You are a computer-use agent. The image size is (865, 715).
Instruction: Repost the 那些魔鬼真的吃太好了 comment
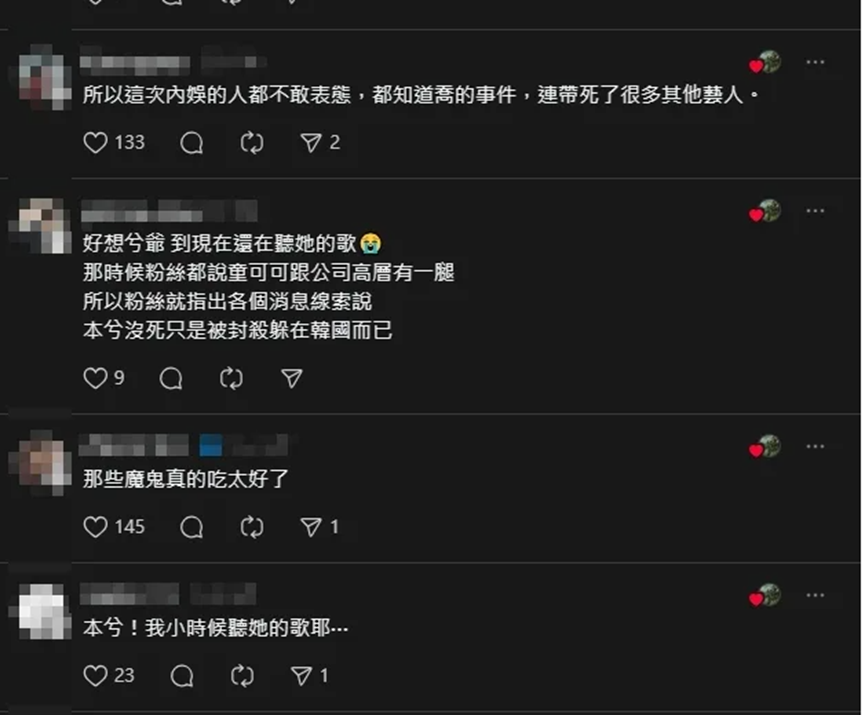click(252, 527)
